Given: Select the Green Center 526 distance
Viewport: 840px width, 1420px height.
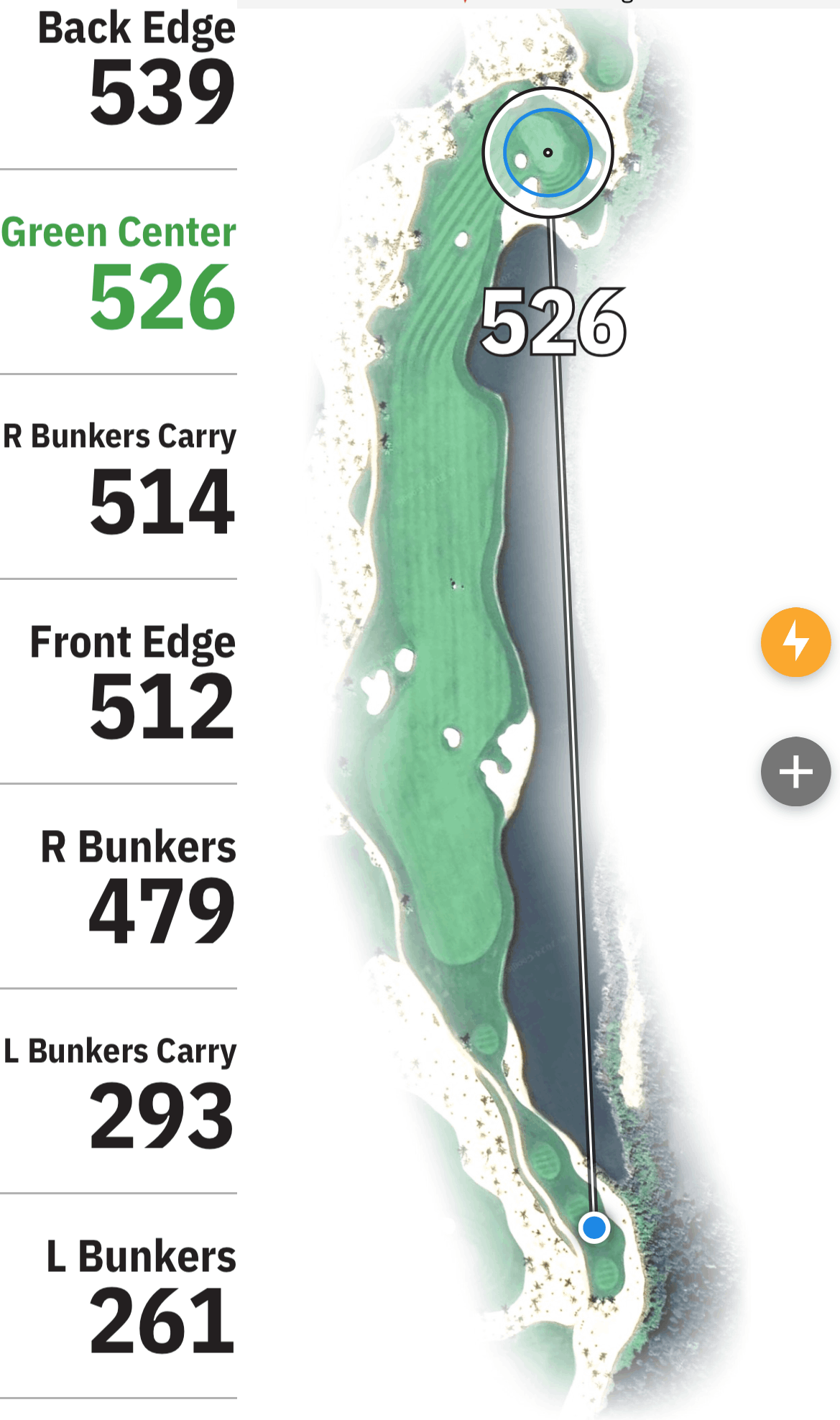Looking at the screenshot, I should click(119, 272).
